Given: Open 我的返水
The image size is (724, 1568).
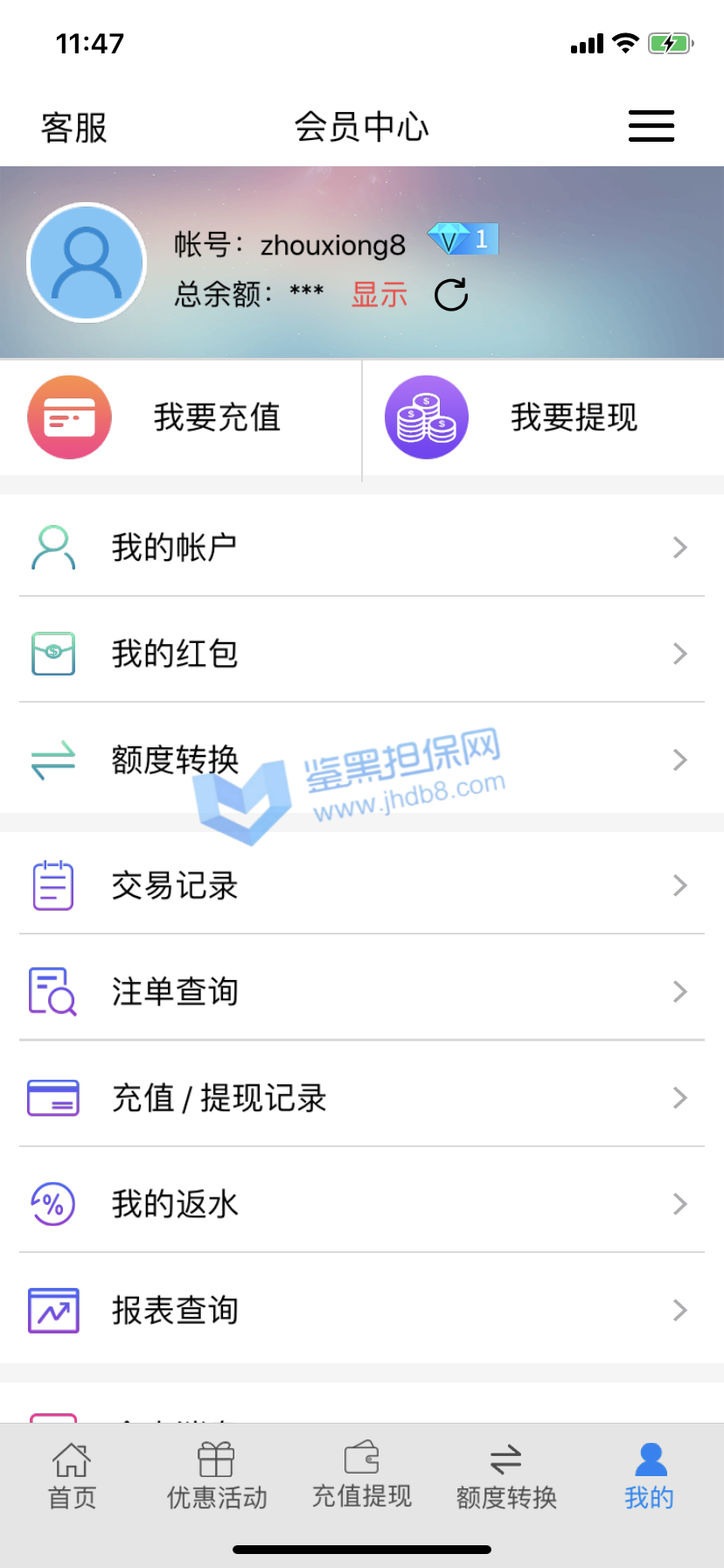Looking at the screenshot, I should [x=362, y=1204].
